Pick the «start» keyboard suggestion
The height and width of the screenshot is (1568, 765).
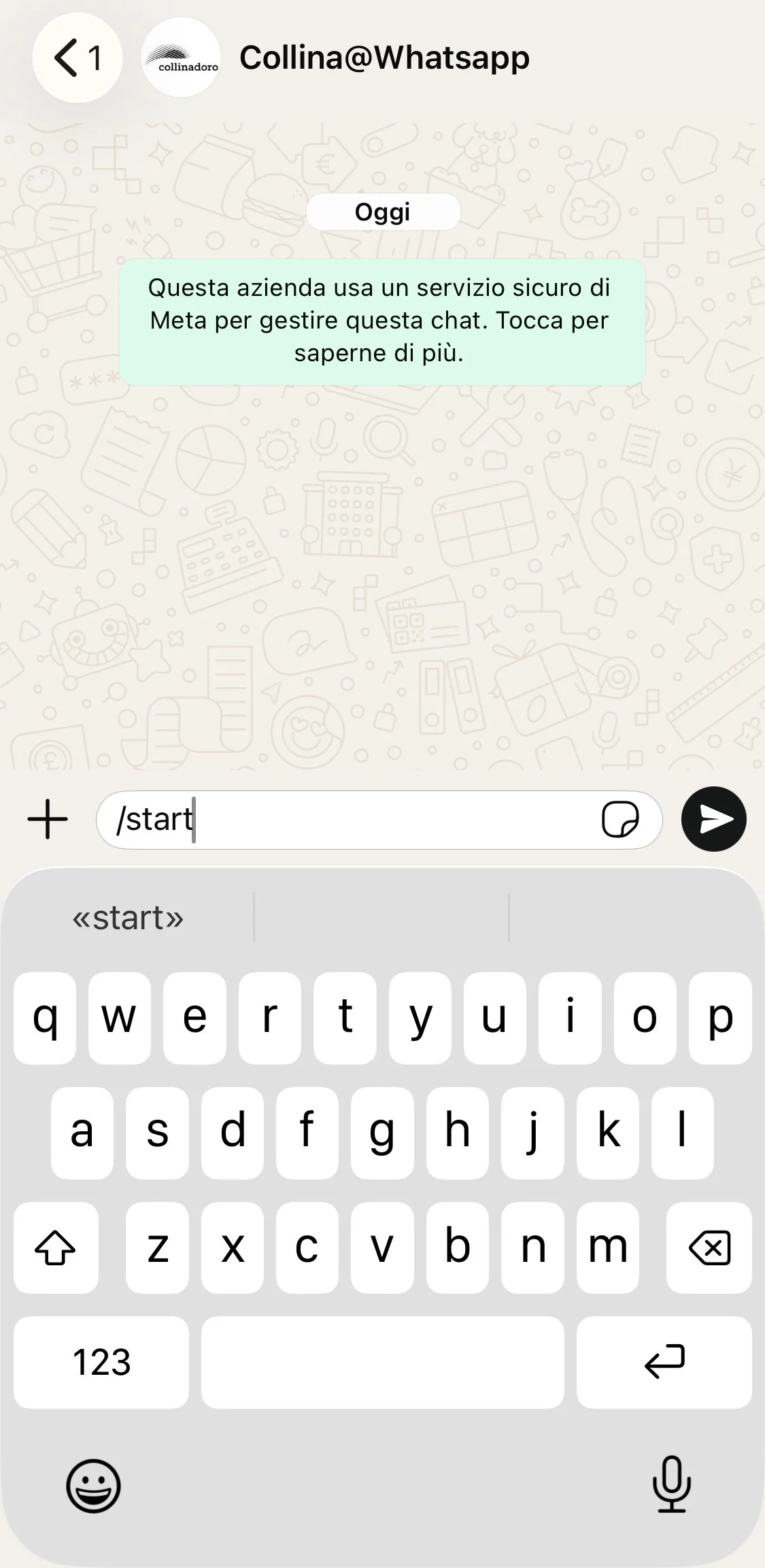[x=128, y=918]
